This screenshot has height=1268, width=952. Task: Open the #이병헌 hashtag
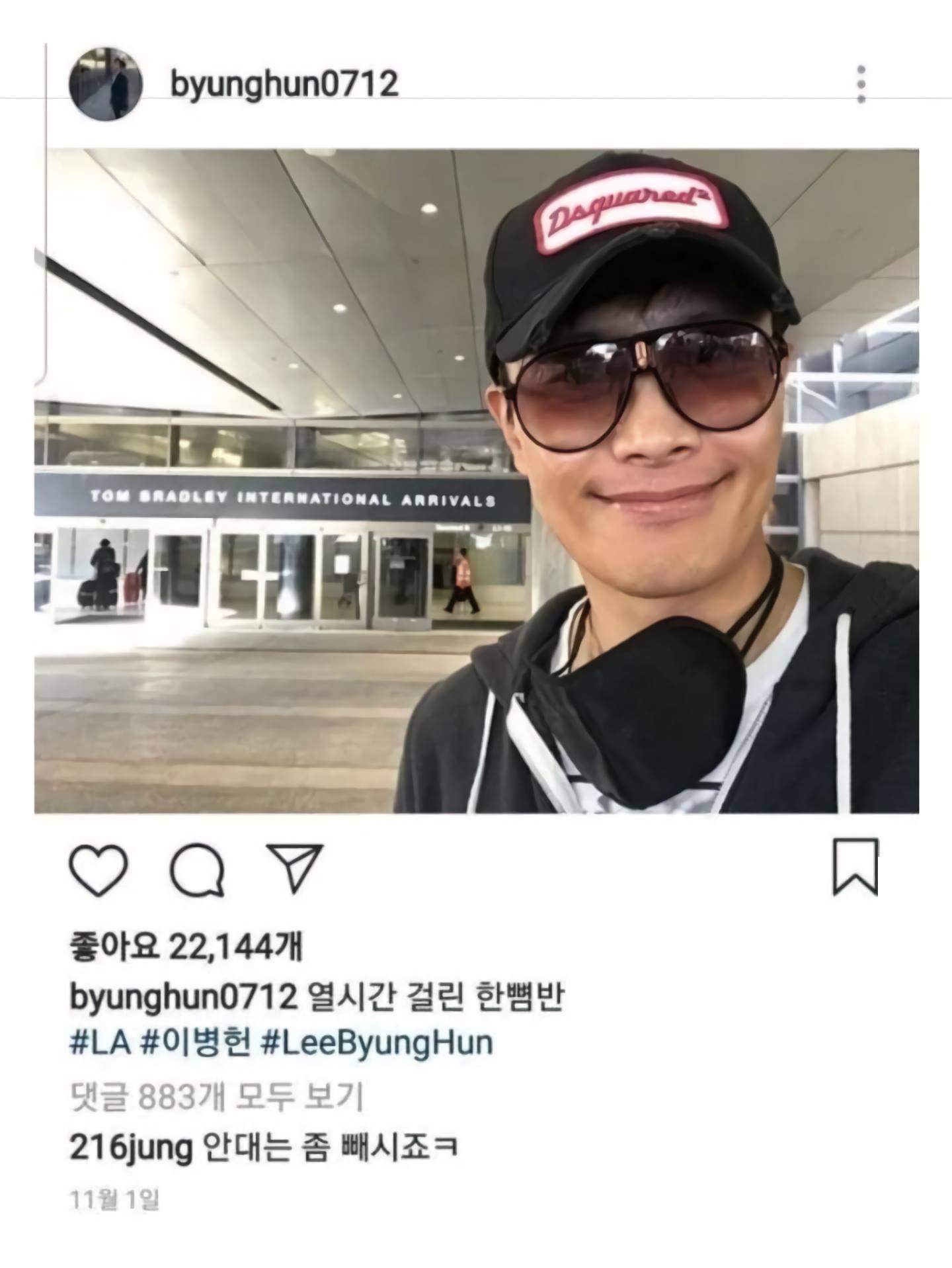(x=196, y=1042)
